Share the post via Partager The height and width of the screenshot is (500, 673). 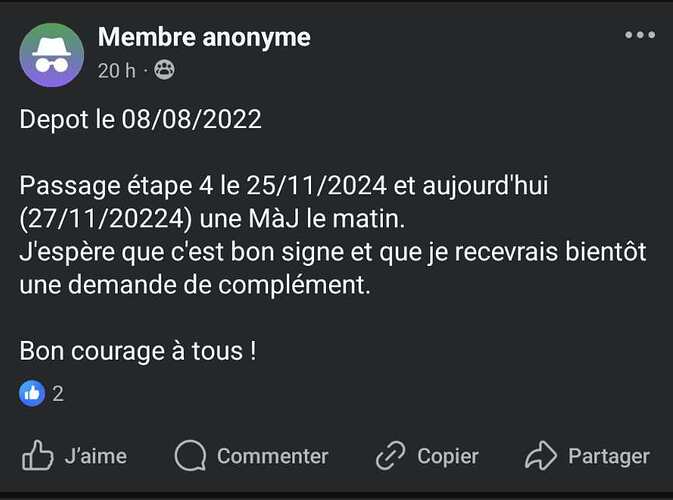tap(587, 456)
